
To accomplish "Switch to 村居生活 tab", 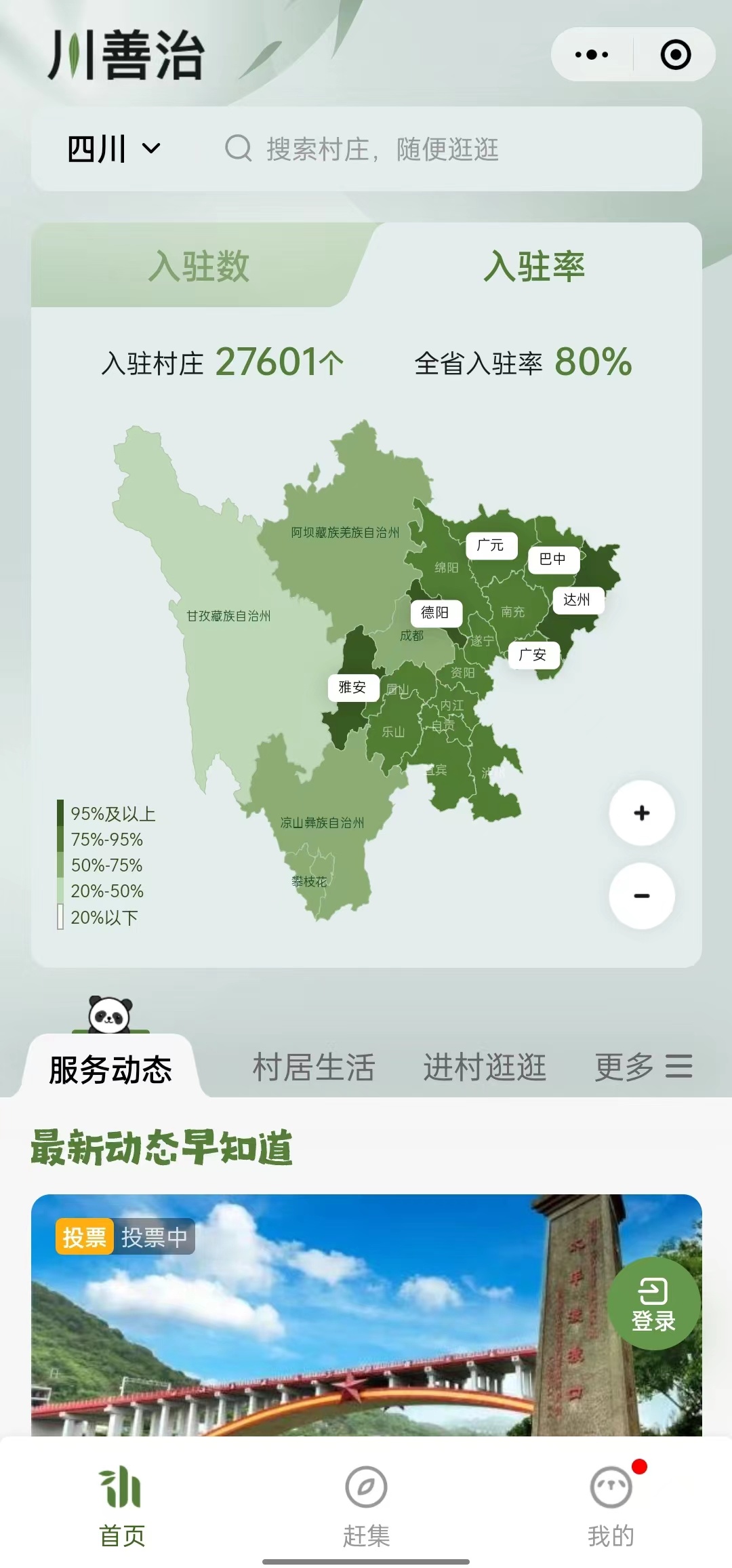I will [x=313, y=1067].
